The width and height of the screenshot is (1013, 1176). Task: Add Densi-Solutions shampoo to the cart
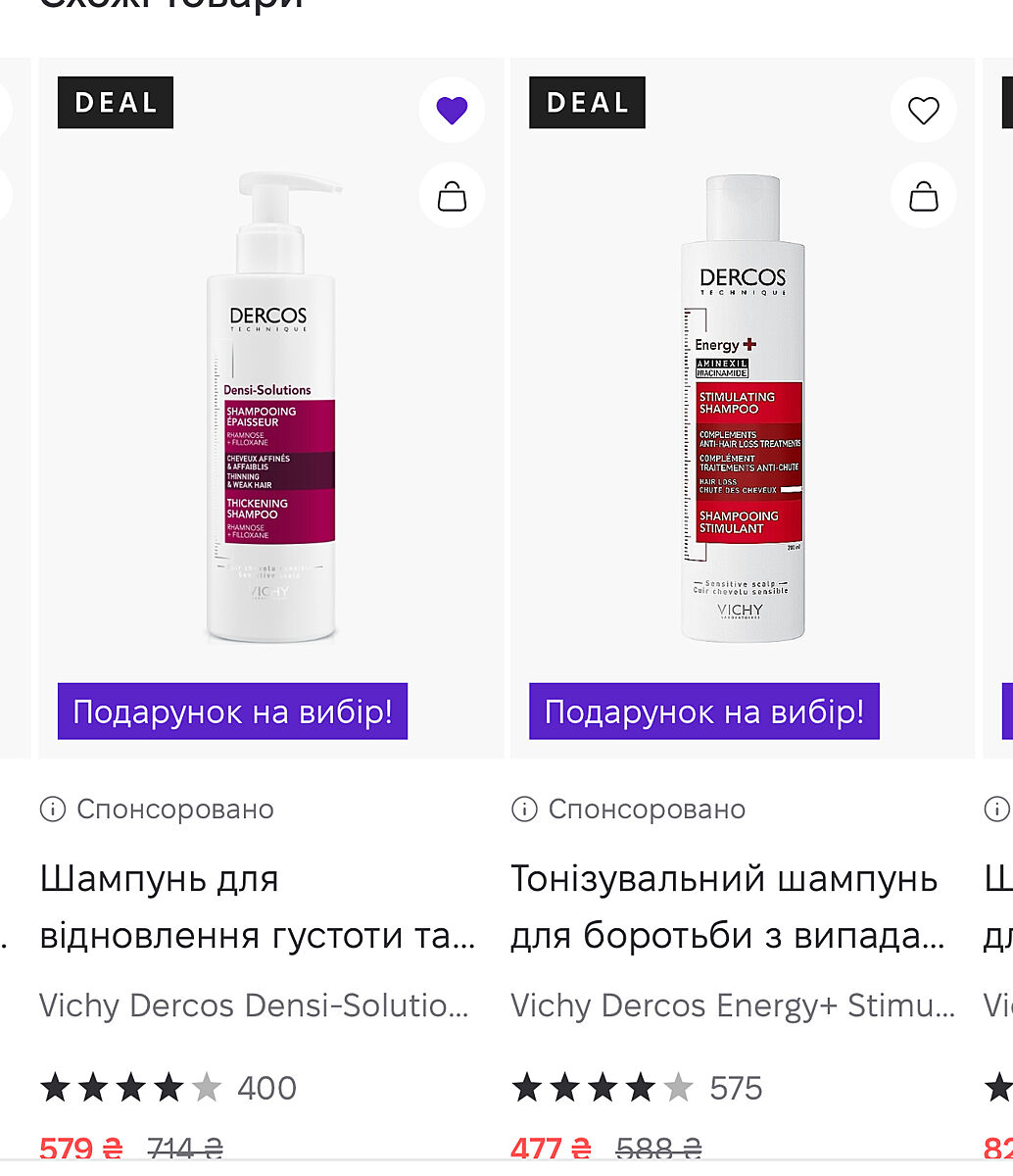click(x=452, y=196)
